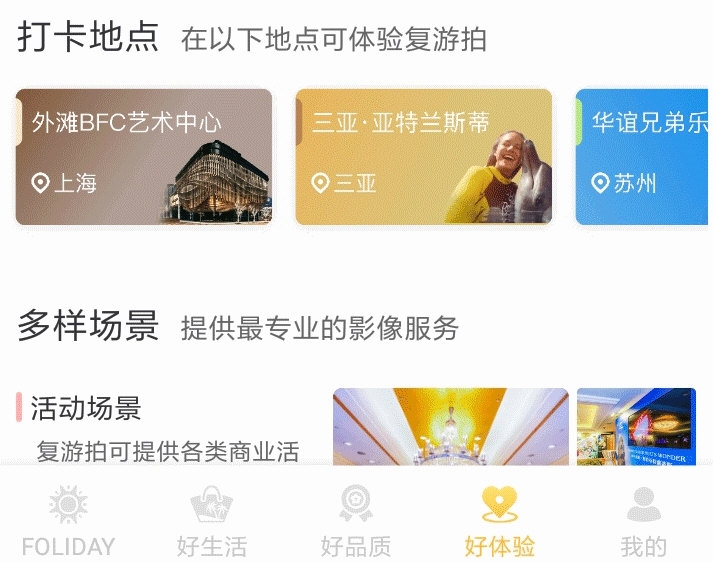
Task: Switch to the 好生活 tab
Action: 211,520
